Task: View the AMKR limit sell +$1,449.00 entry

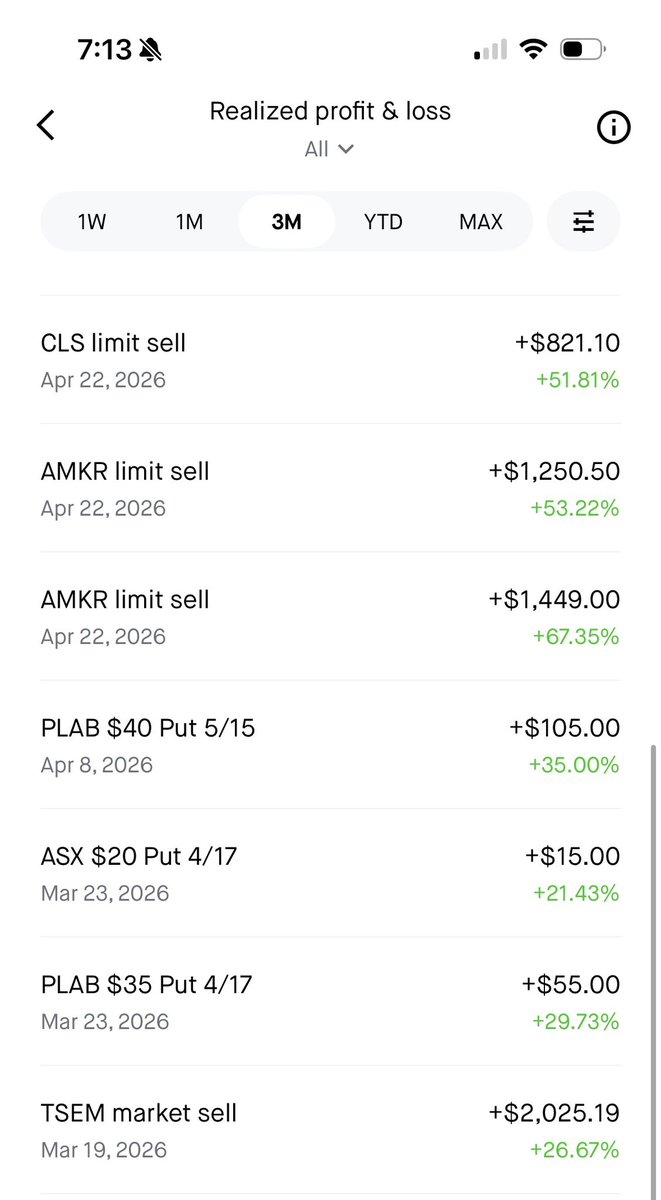Action: (330, 617)
